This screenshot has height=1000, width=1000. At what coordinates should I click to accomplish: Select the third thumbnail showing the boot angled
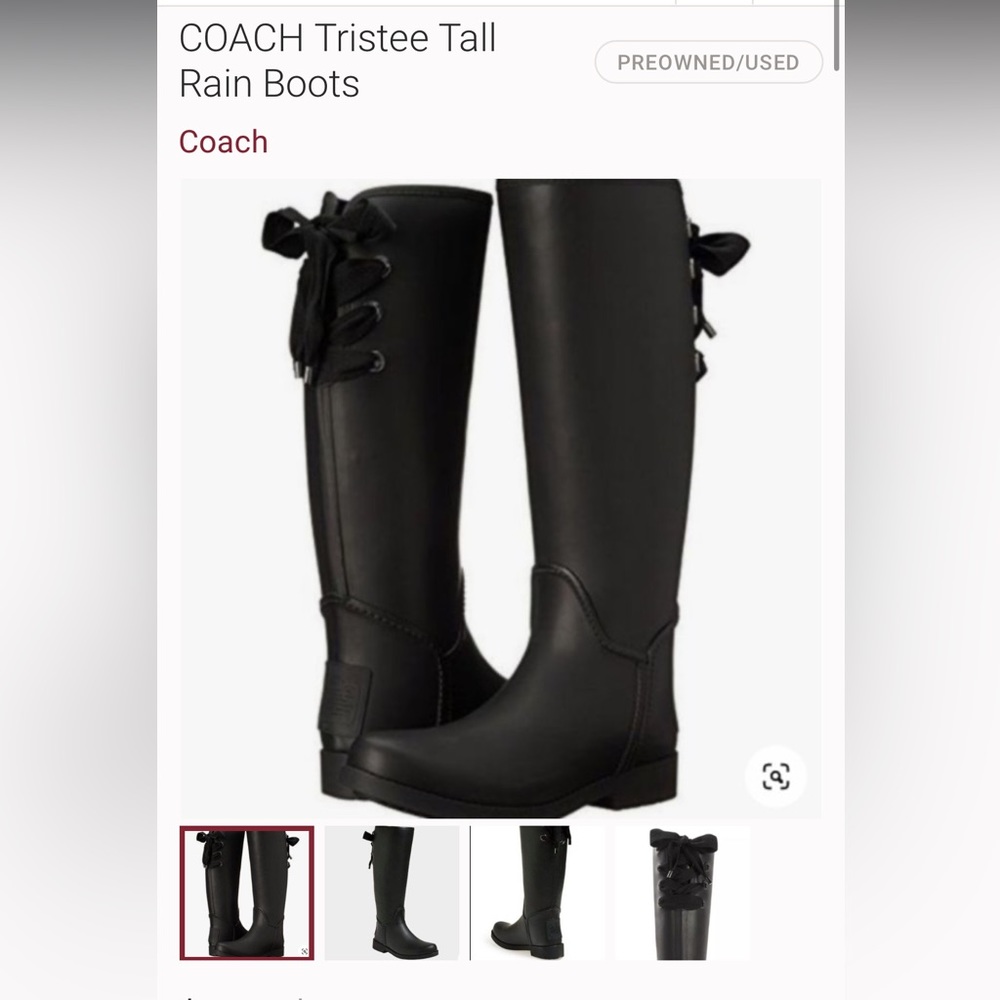[x=537, y=893]
